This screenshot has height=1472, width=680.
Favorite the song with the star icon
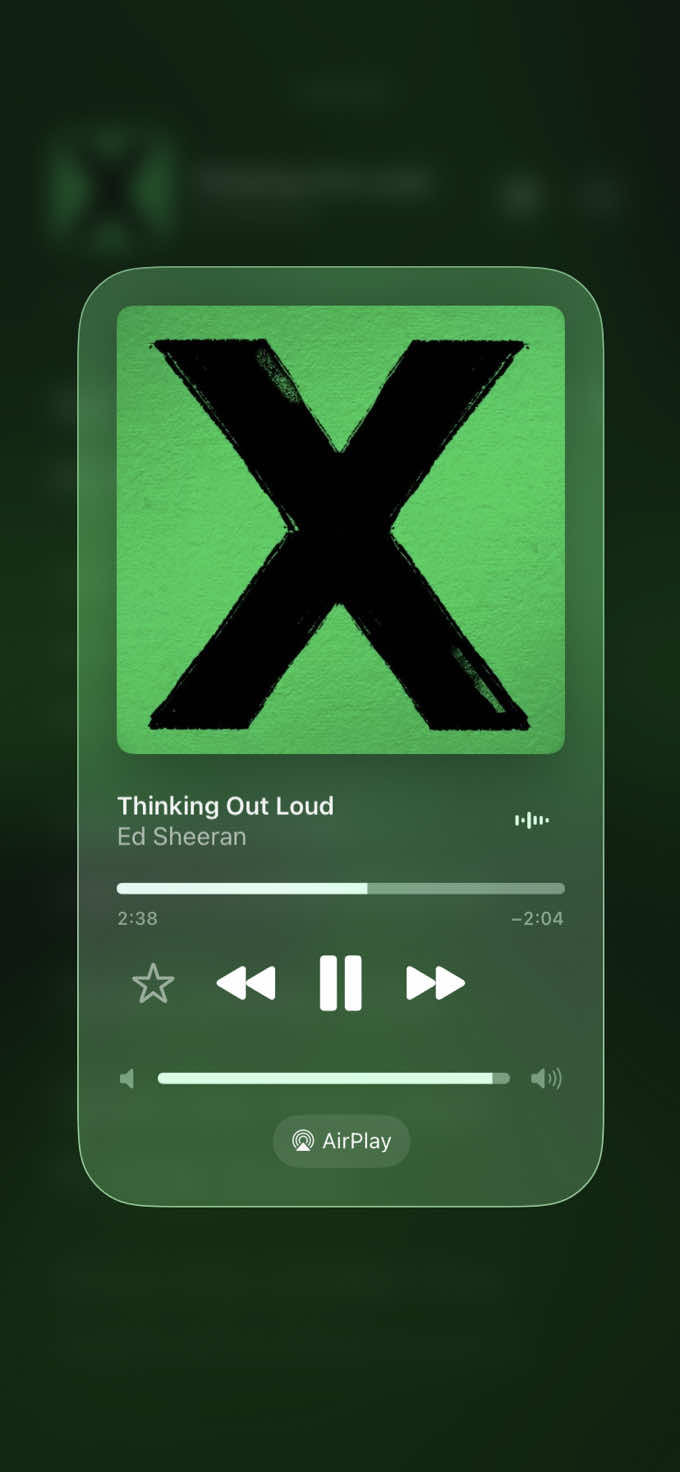pyautogui.click(x=153, y=984)
